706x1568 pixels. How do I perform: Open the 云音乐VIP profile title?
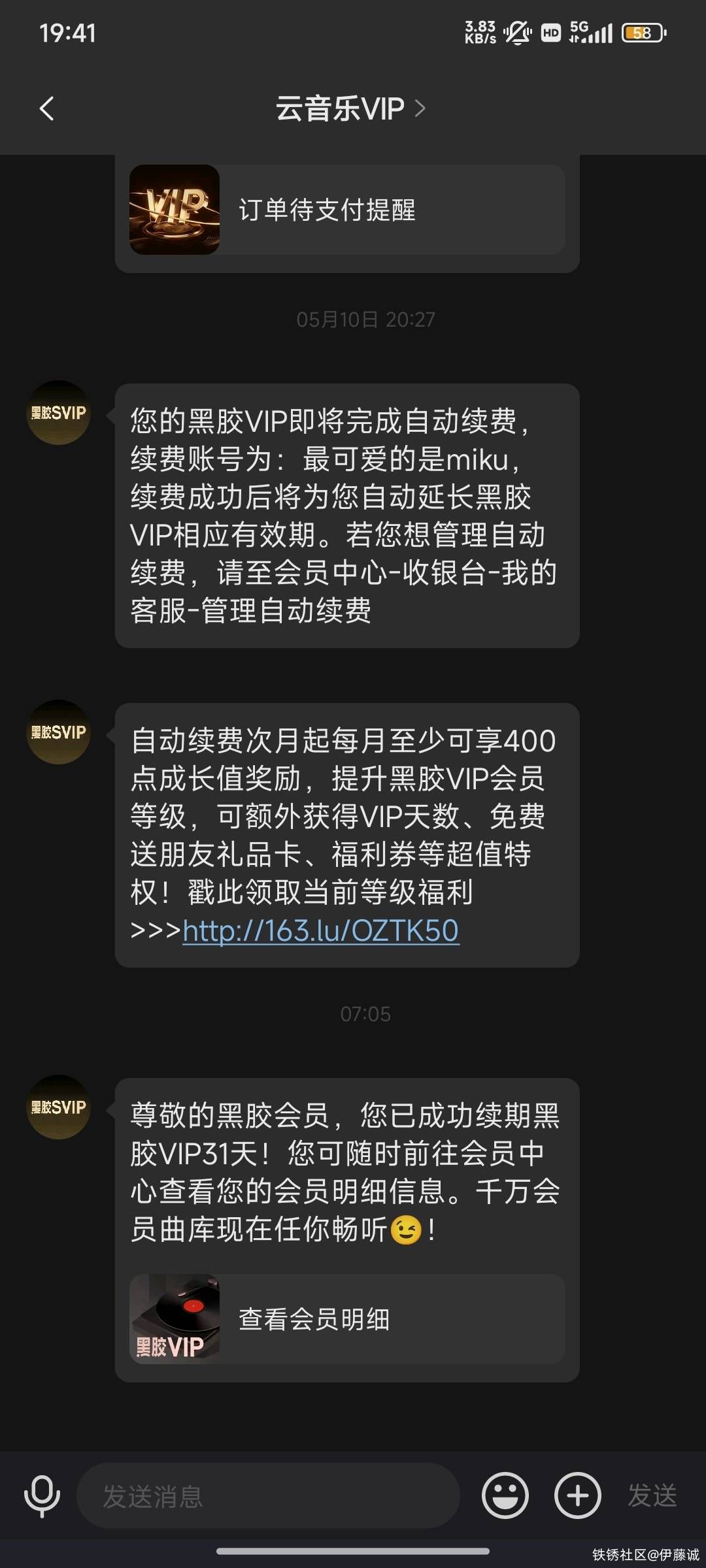[350, 108]
